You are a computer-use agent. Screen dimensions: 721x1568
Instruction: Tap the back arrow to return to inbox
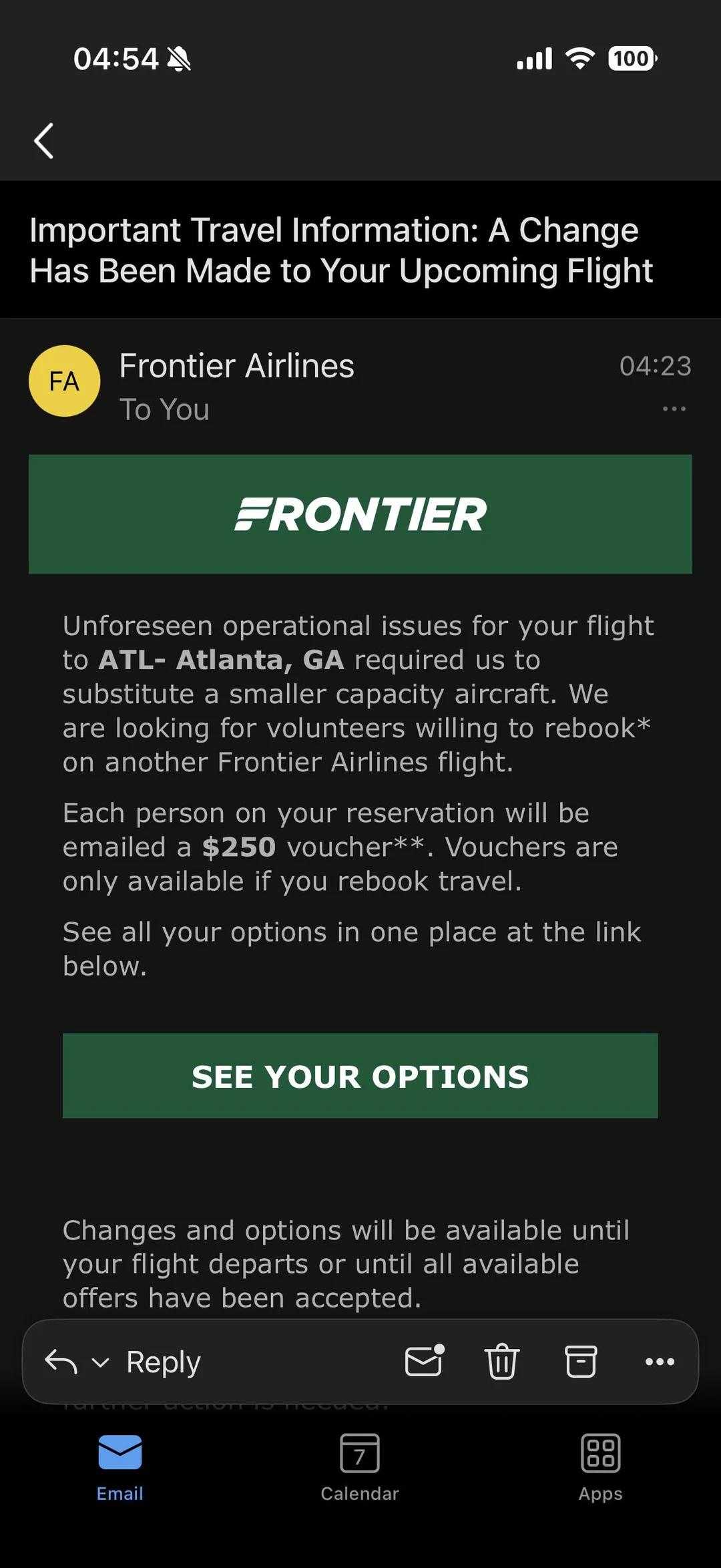(x=44, y=140)
